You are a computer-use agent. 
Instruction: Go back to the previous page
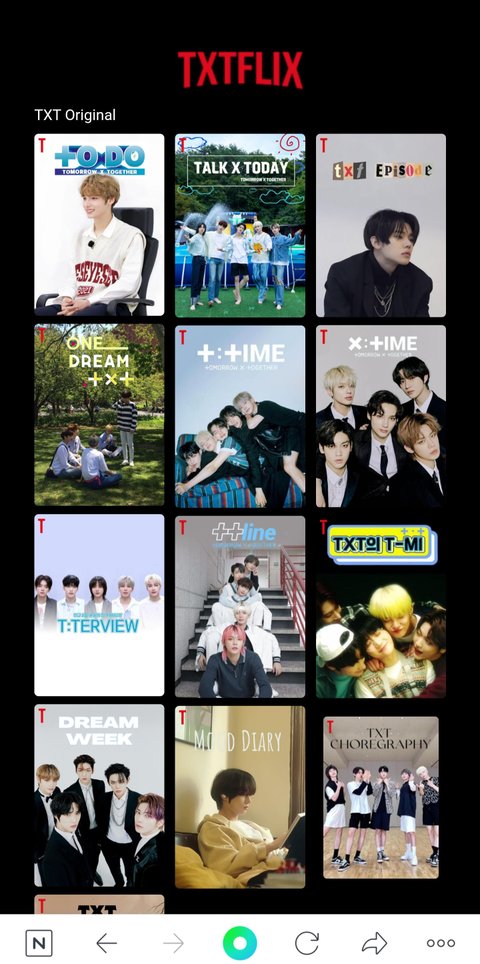pyautogui.click(x=106, y=942)
